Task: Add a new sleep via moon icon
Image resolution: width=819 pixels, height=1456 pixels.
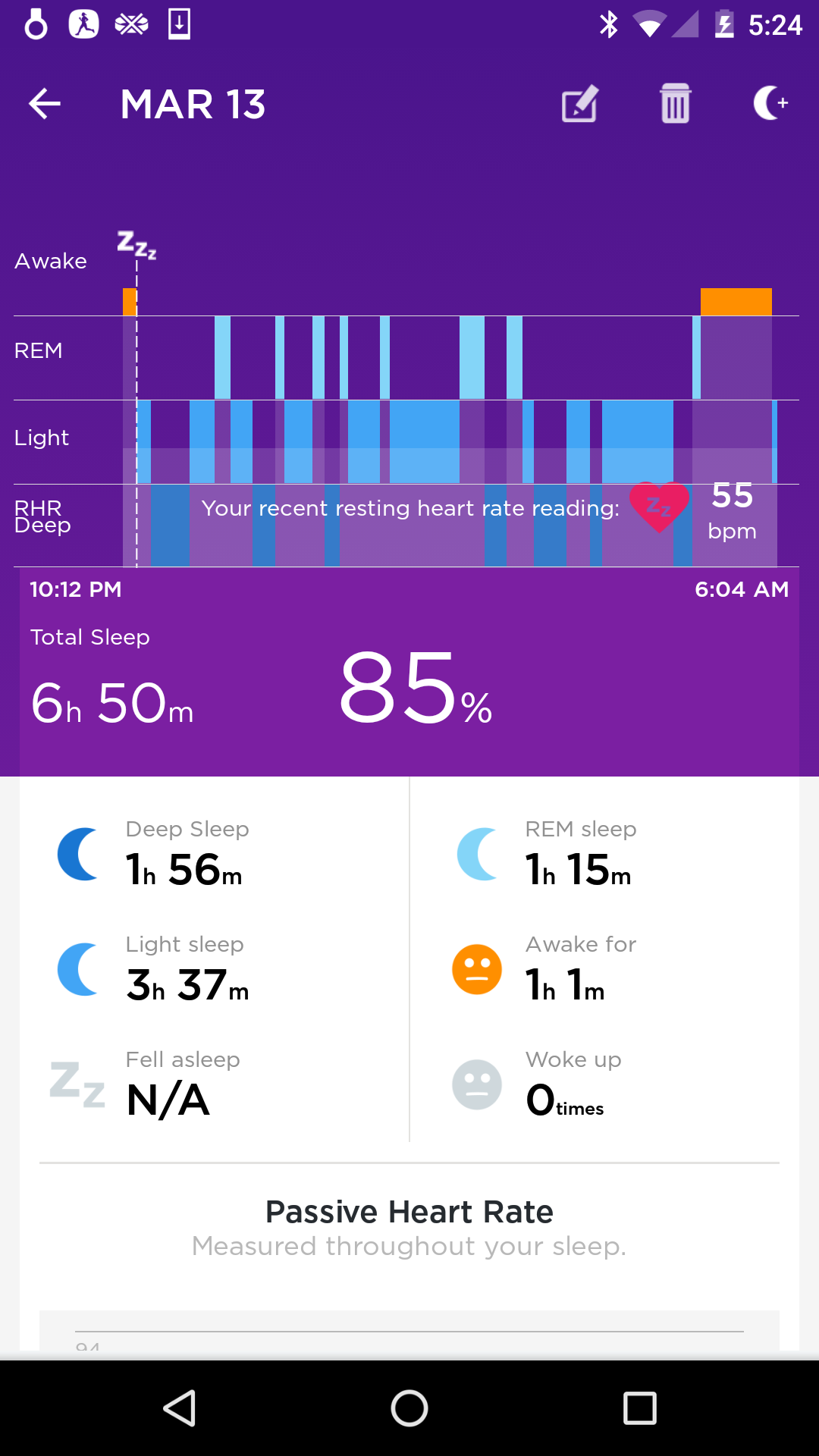Action: (770, 104)
